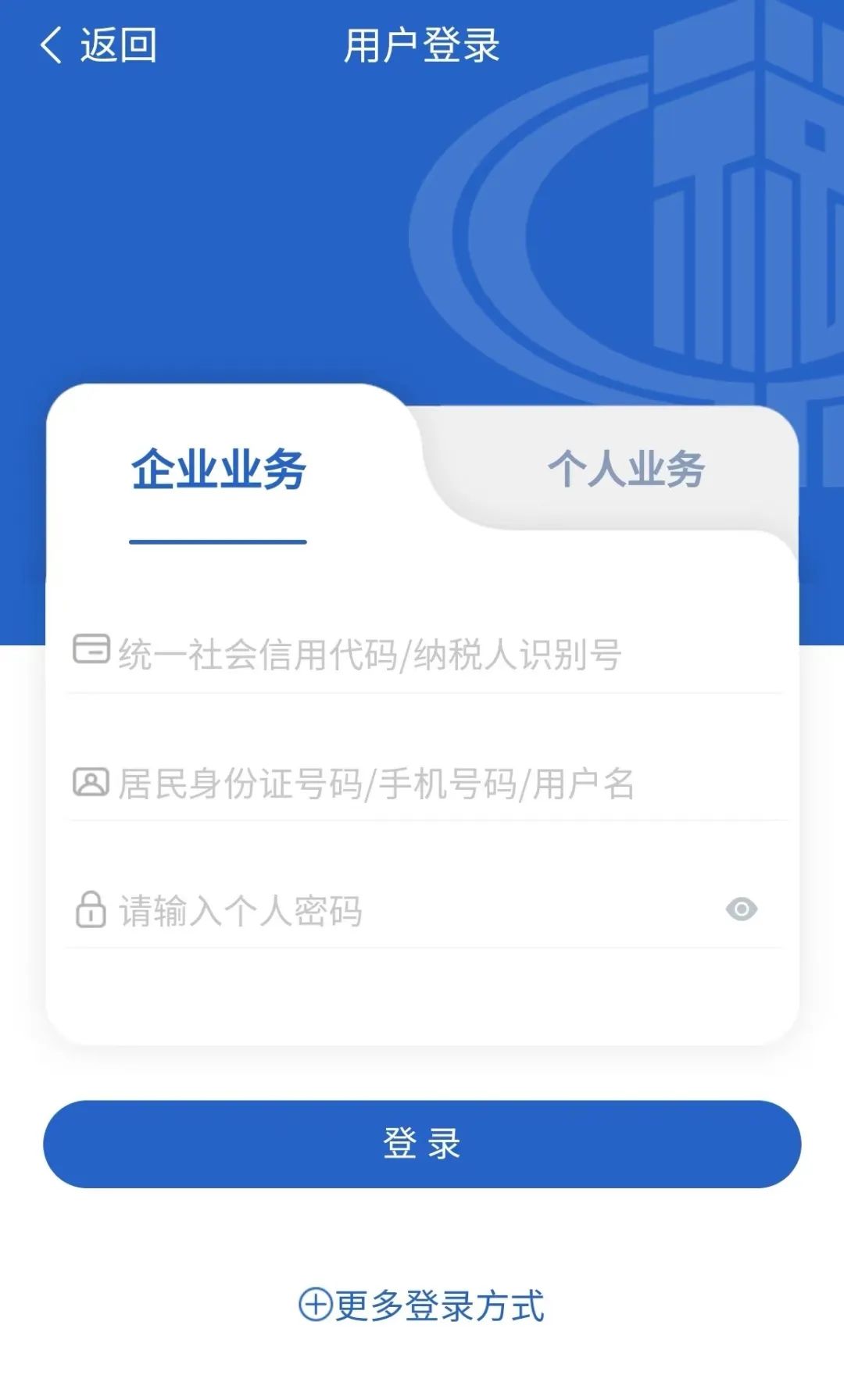This screenshot has width=844, height=1400.
Task: Select the 企业业务 tab
Action: 218,470
